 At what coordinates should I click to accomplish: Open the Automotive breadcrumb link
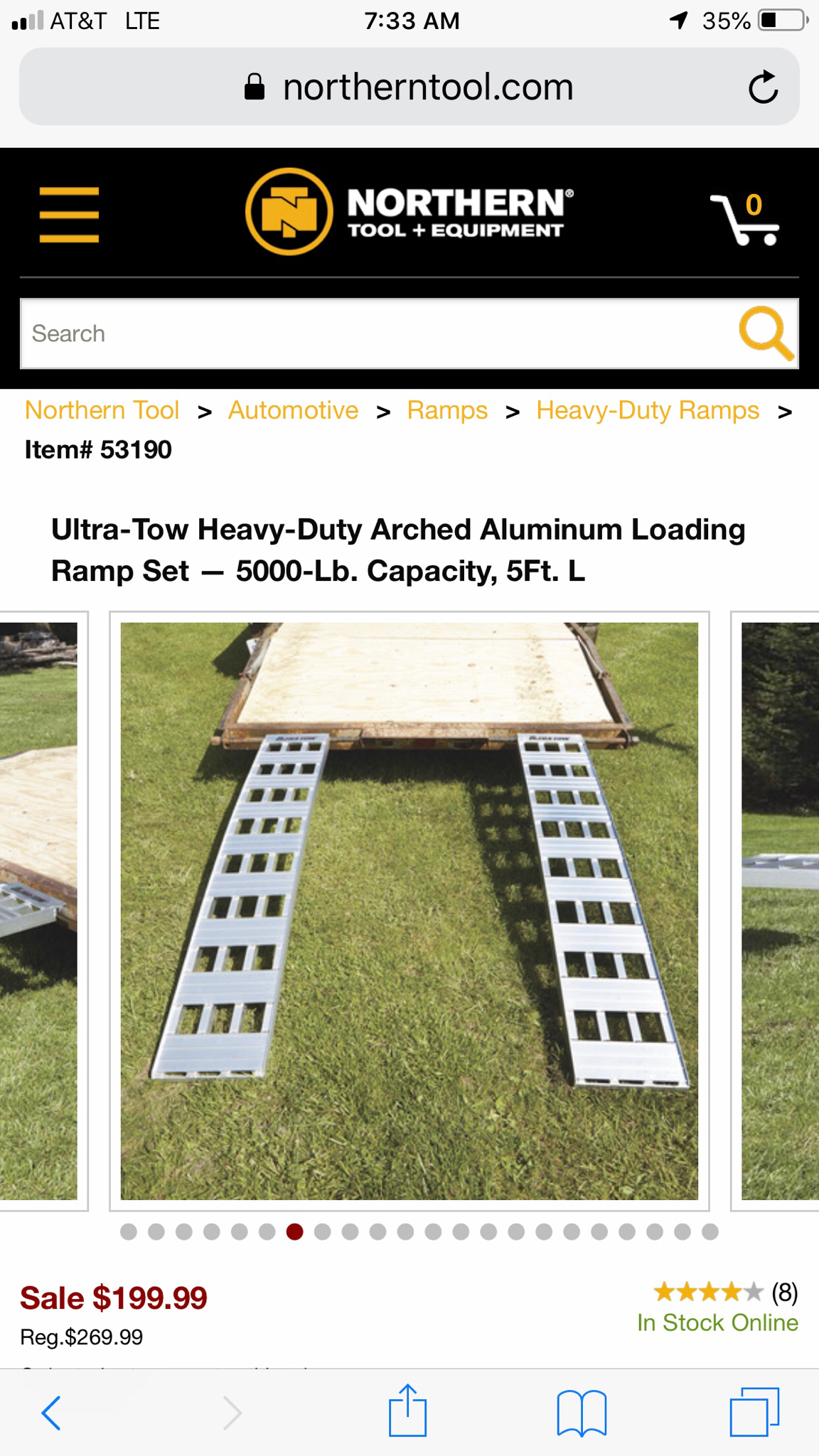point(293,410)
